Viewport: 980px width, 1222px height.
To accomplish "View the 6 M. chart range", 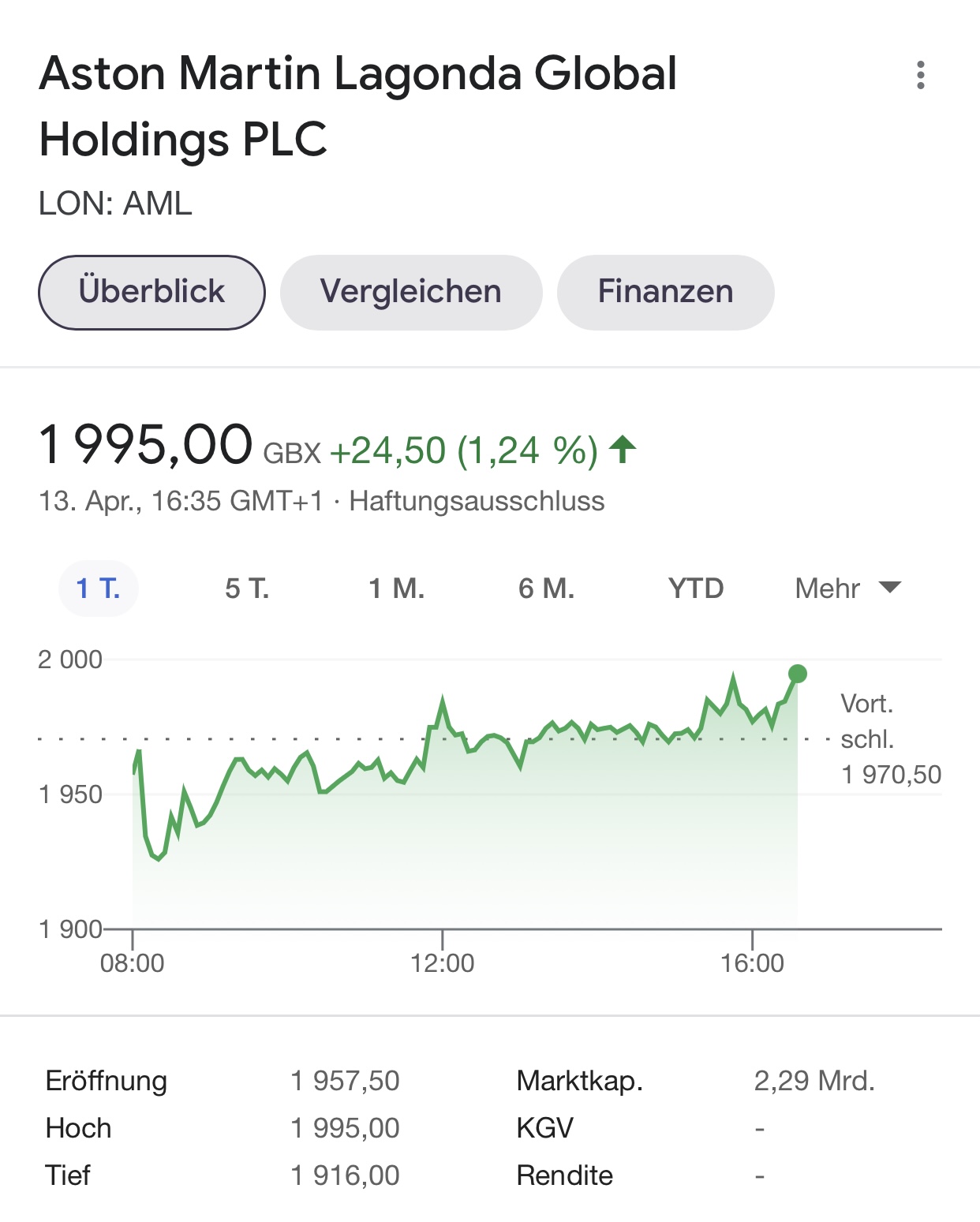I will [546, 589].
